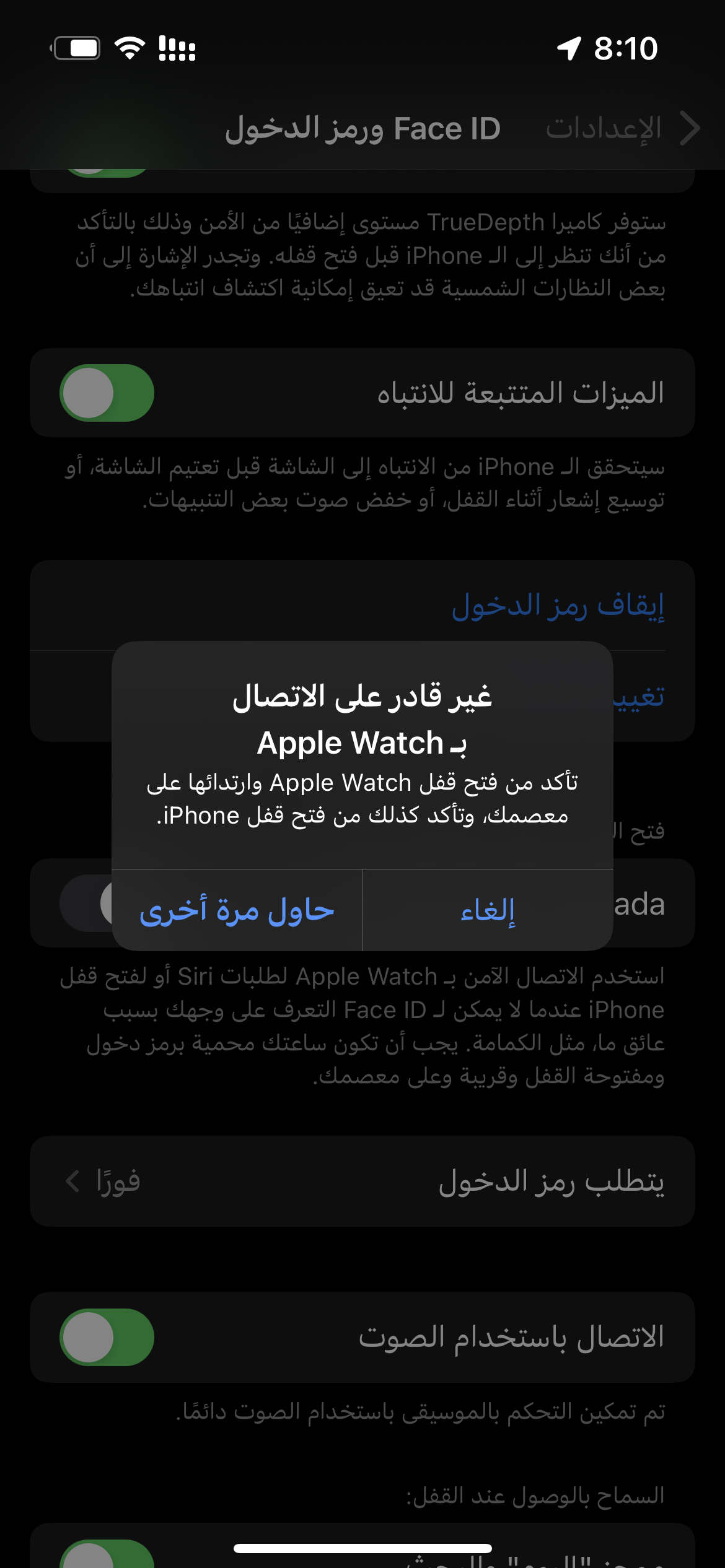Tap إيقاف رمز الدخول
Image resolution: width=725 pixels, height=1568 pixels.
tap(557, 605)
